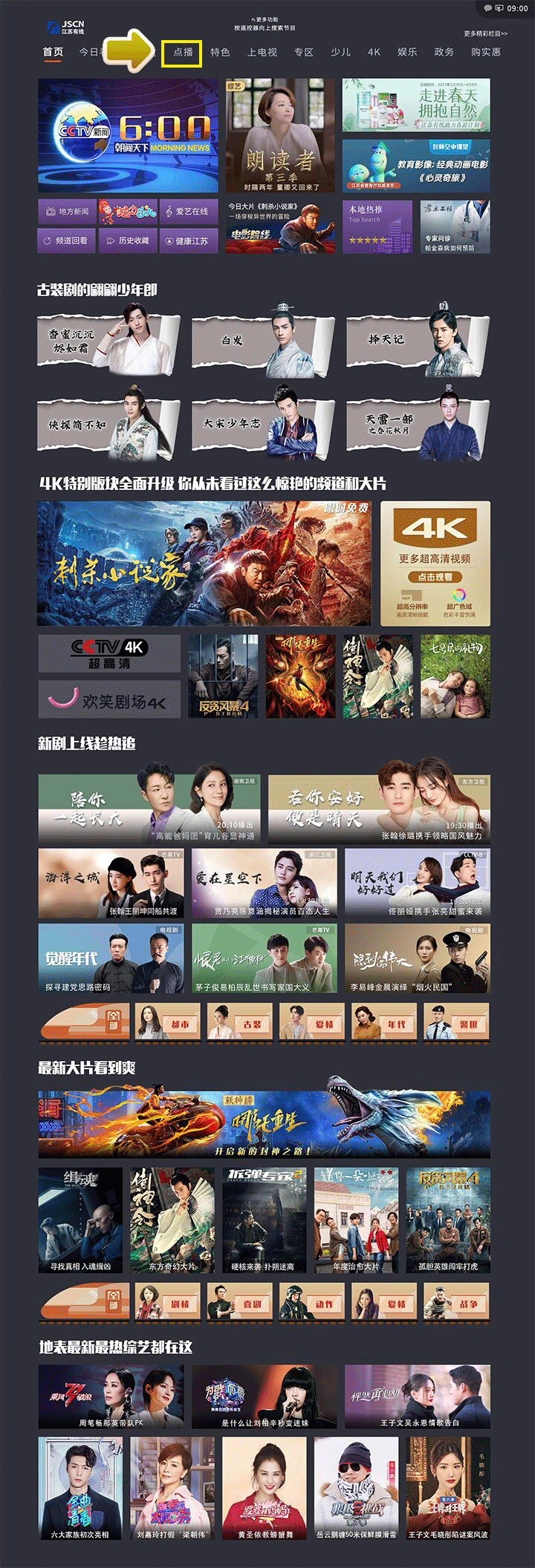This screenshot has height=1568, width=535.
Task: Switch to the 购实惠 tab
Action: (485, 53)
